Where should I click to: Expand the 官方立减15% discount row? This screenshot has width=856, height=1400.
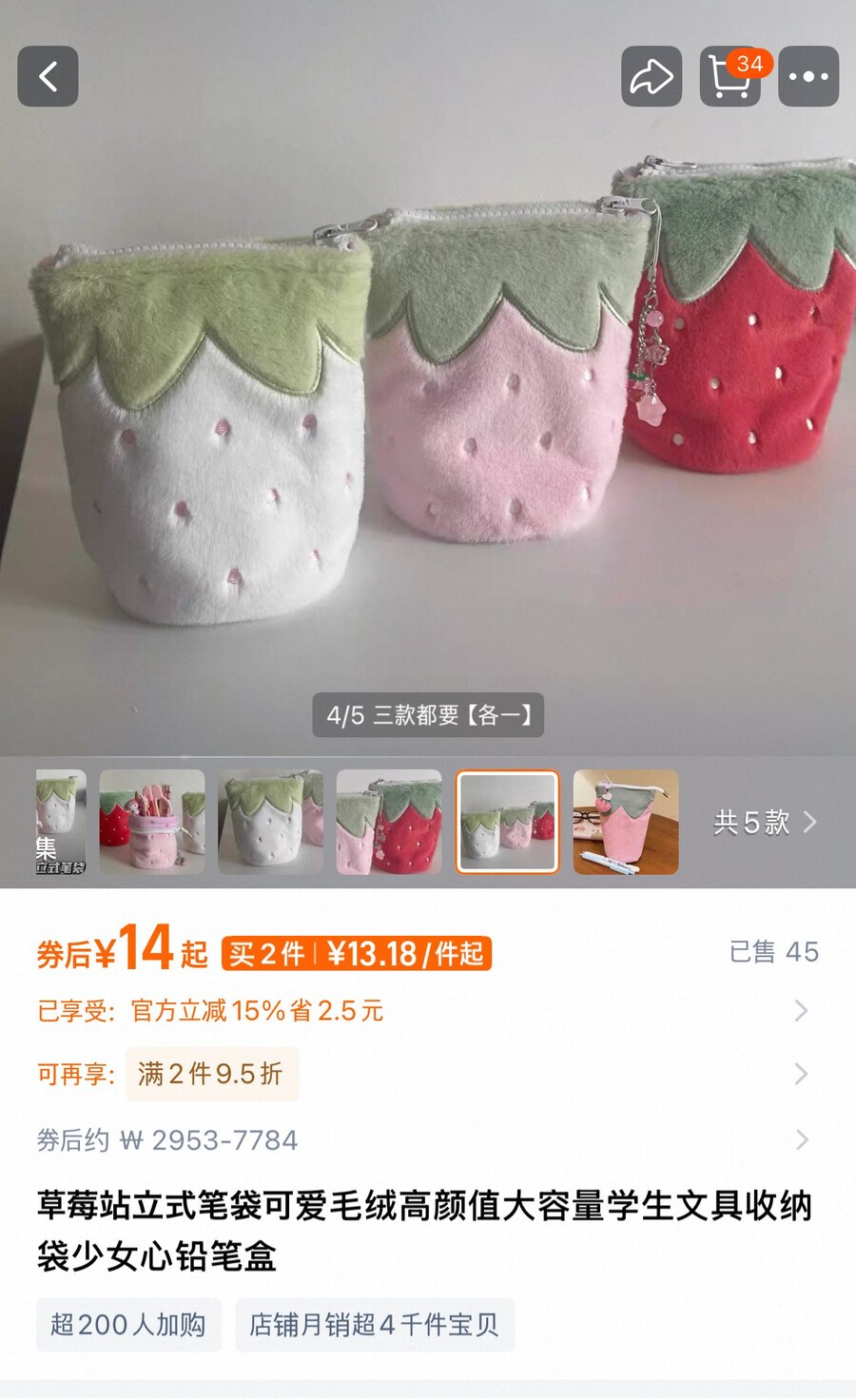(x=428, y=1011)
